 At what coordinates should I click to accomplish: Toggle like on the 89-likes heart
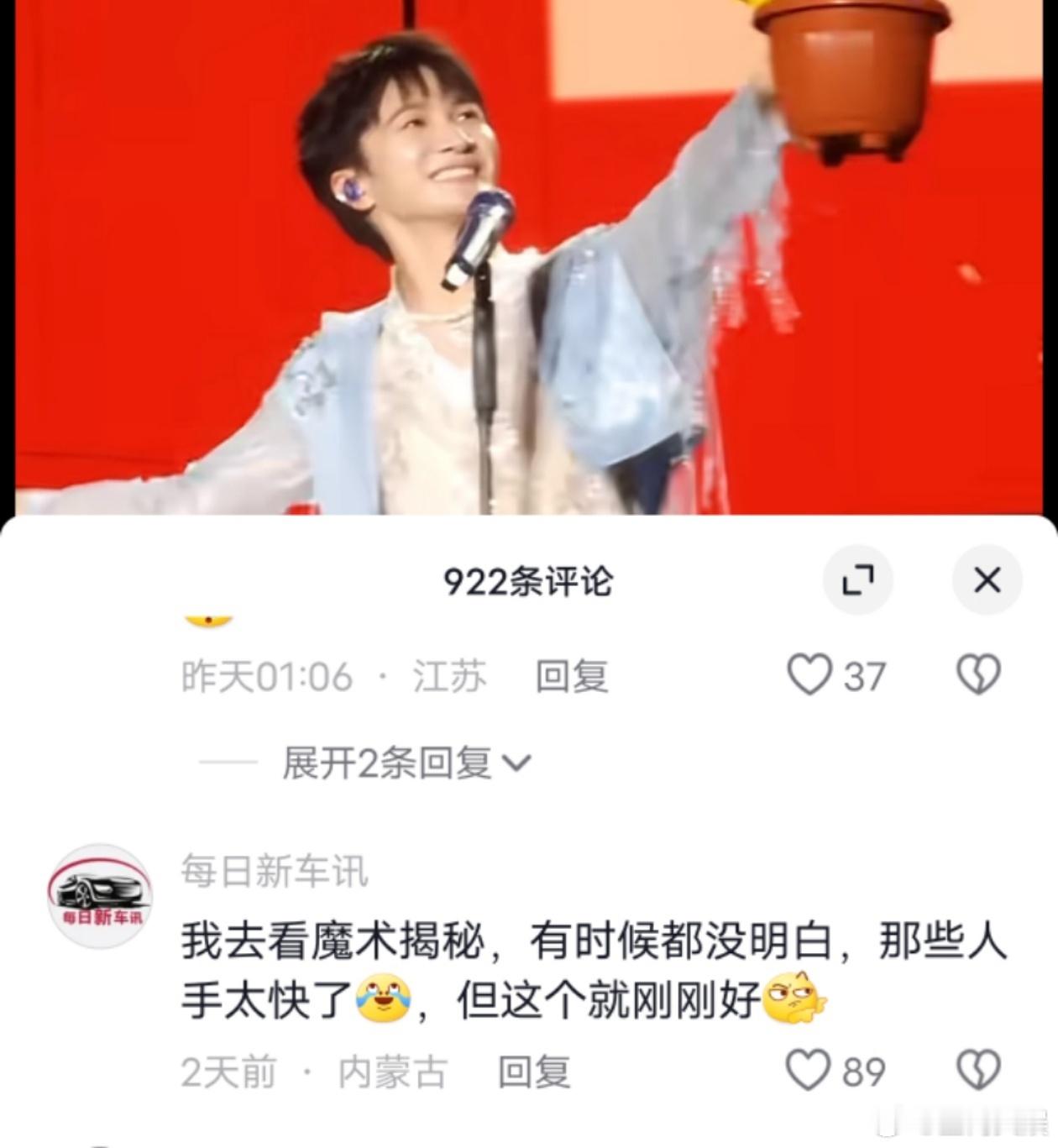(810, 1068)
